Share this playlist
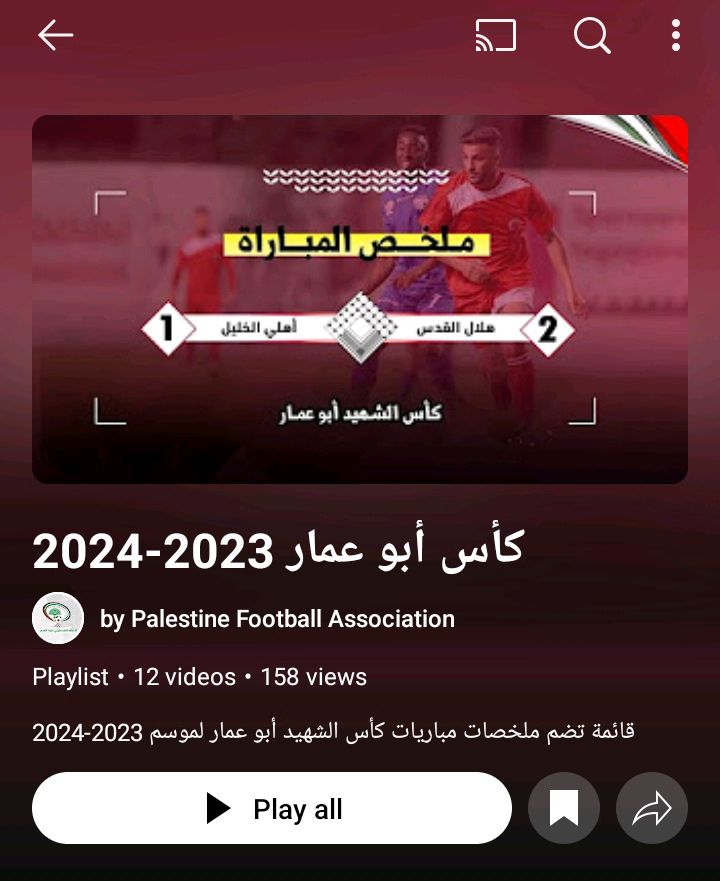This screenshot has height=881, width=720. point(652,808)
